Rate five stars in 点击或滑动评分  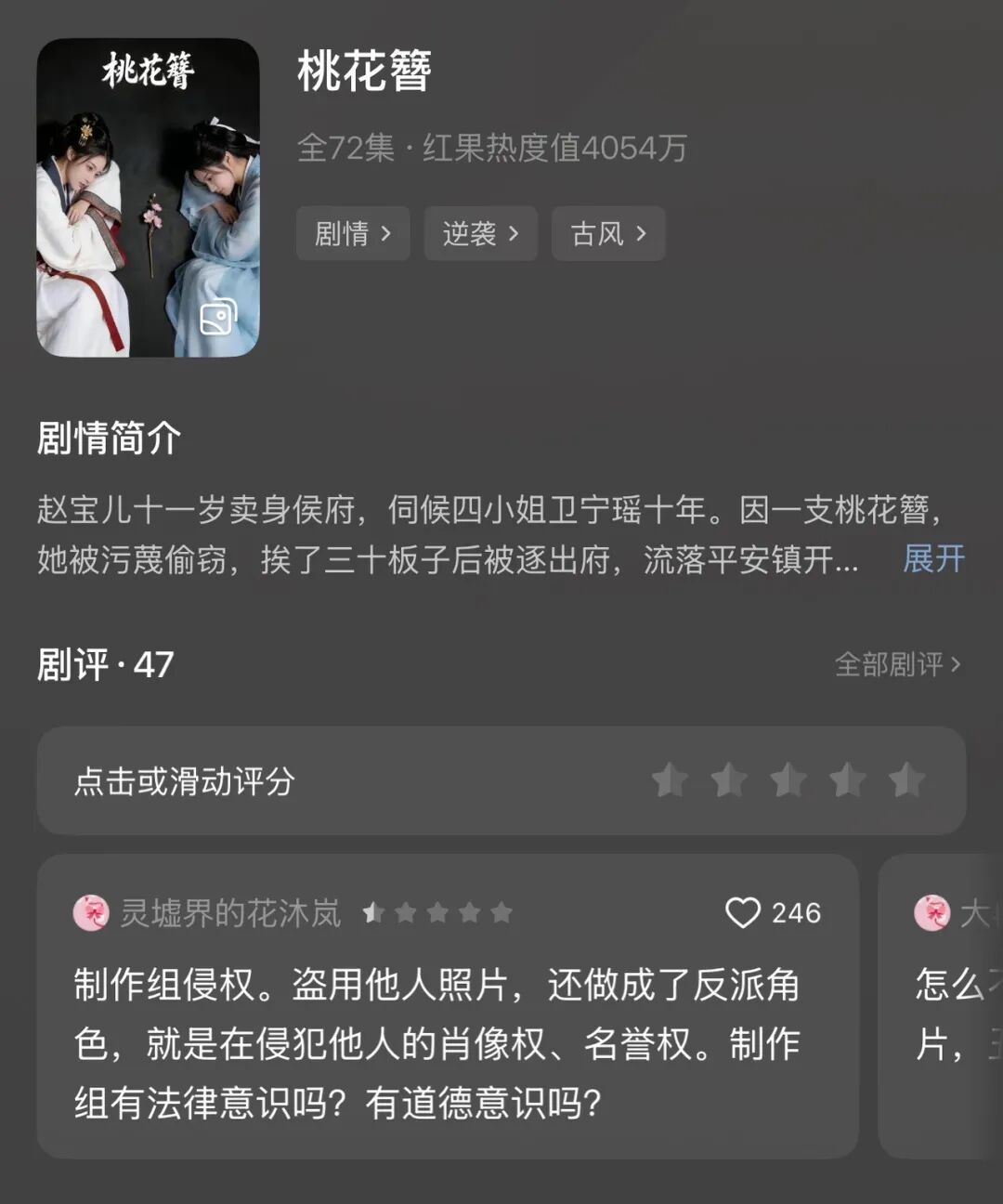click(x=906, y=780)
